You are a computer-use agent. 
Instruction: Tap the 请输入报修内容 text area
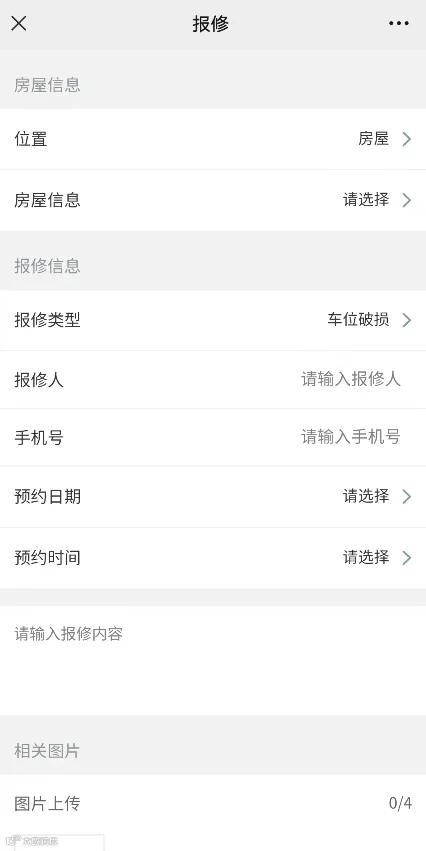pyautogui.click(x=213, y=661)
